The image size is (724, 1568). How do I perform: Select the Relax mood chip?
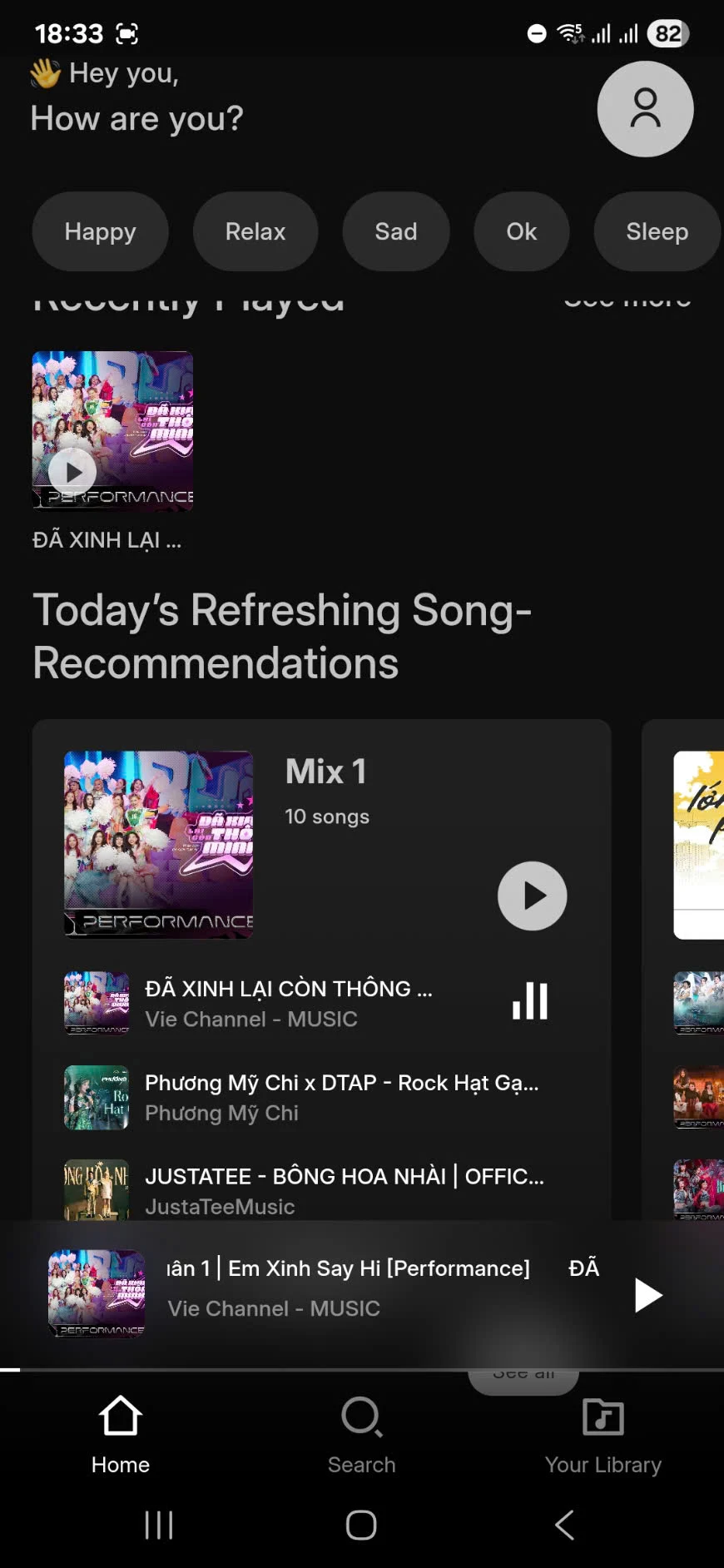coord(255,231)
